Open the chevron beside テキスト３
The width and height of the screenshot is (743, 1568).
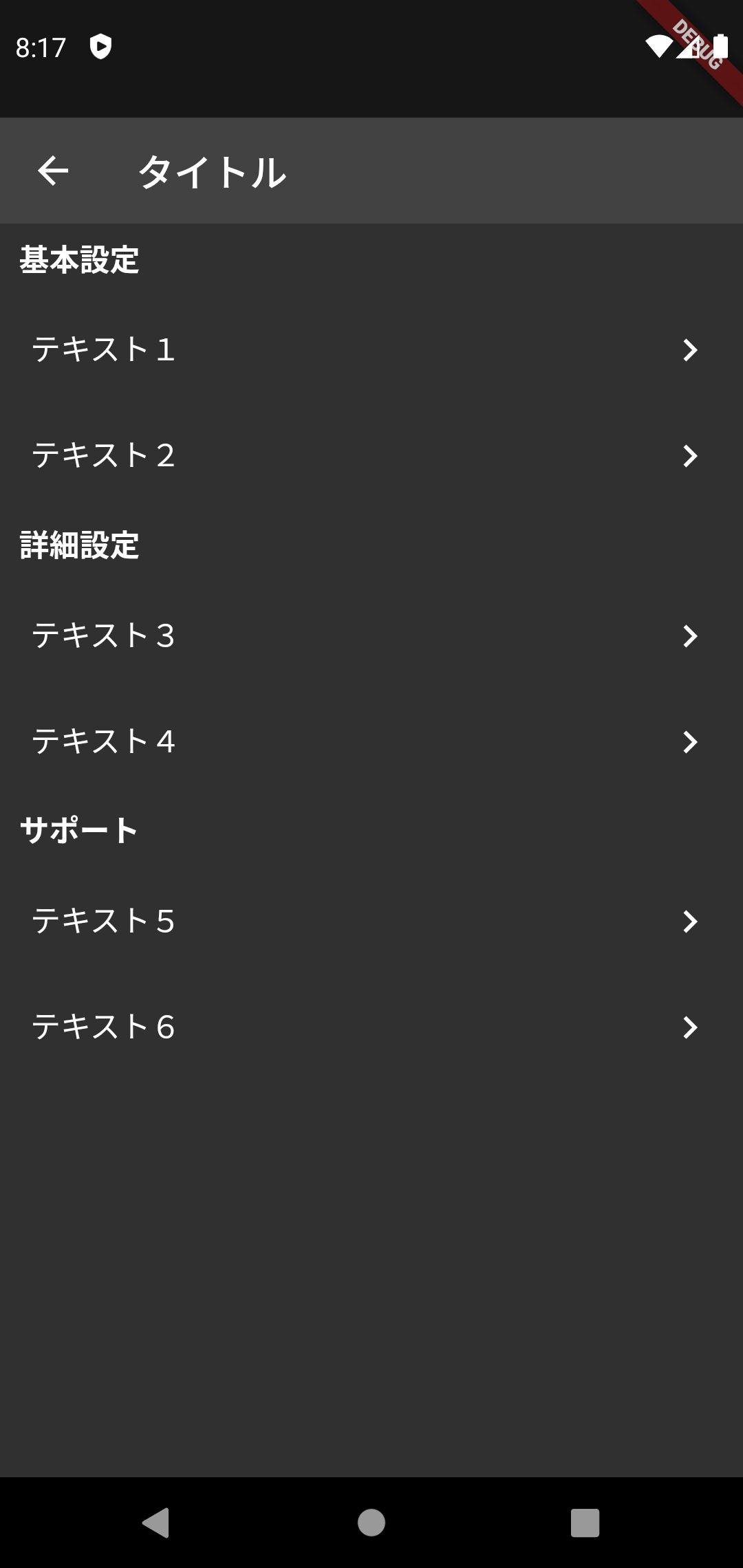tap(691, 636)
